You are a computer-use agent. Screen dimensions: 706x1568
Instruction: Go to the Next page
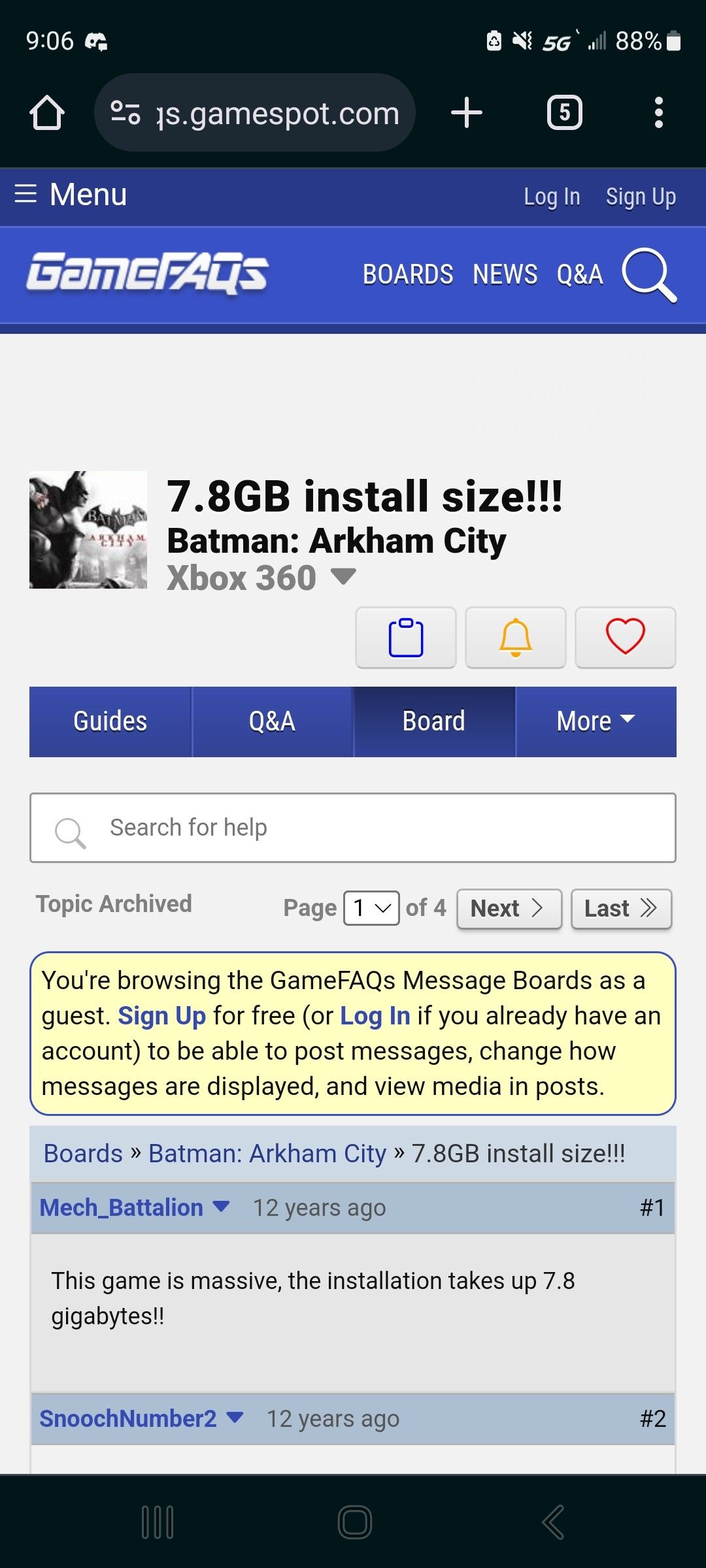[509, 908]
